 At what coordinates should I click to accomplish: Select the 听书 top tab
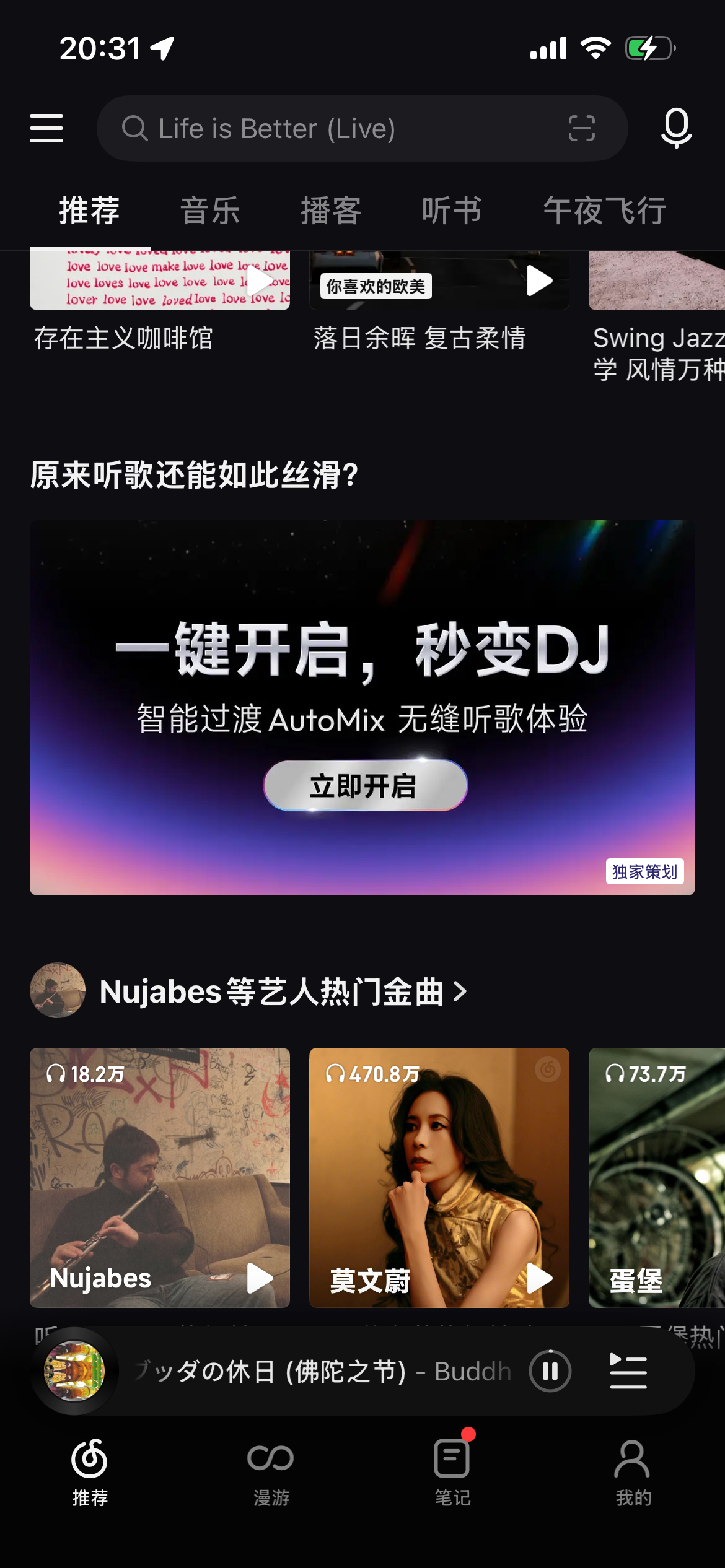[452, 211]
